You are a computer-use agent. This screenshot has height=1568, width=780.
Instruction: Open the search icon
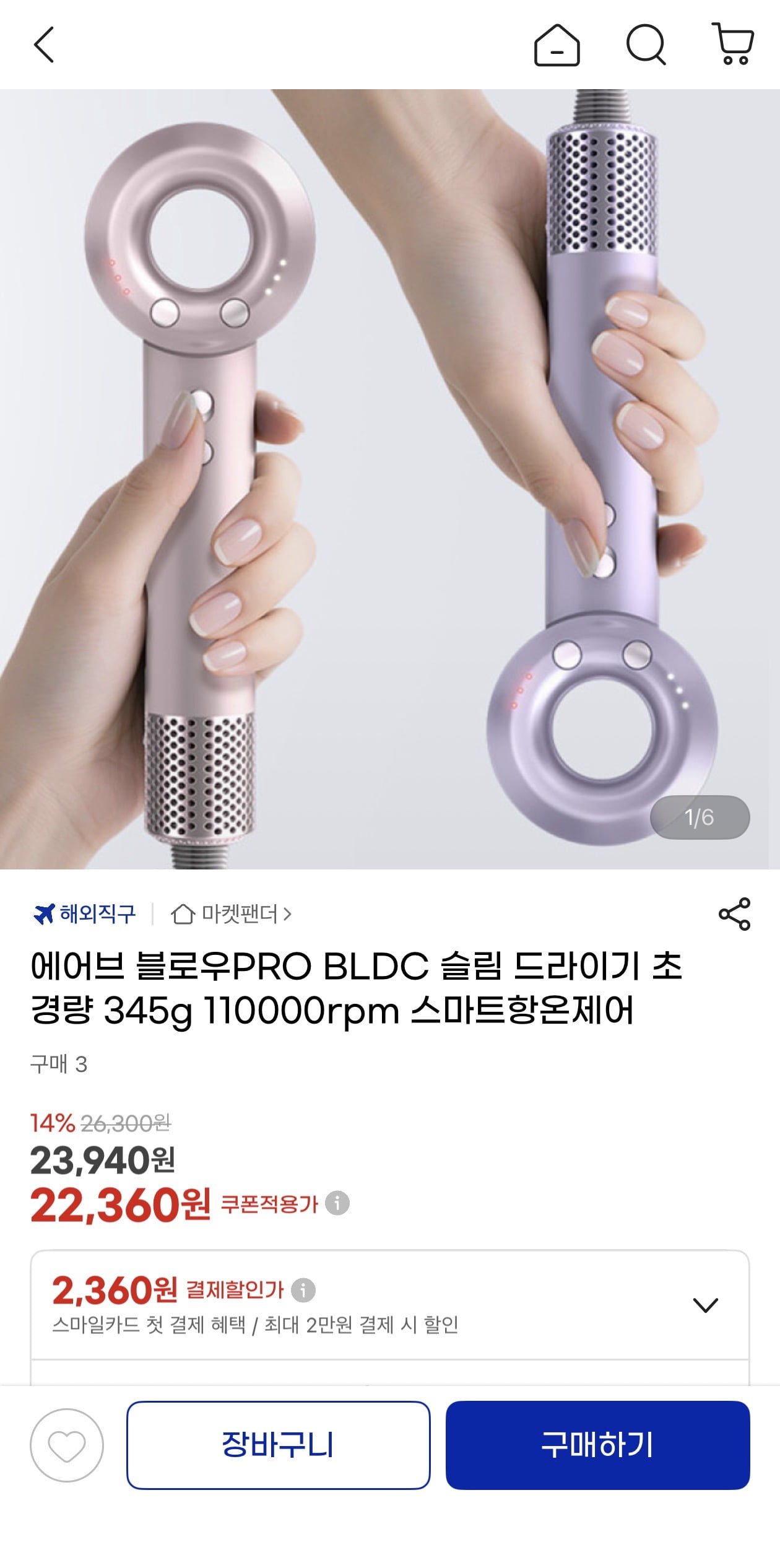[646, 45]
